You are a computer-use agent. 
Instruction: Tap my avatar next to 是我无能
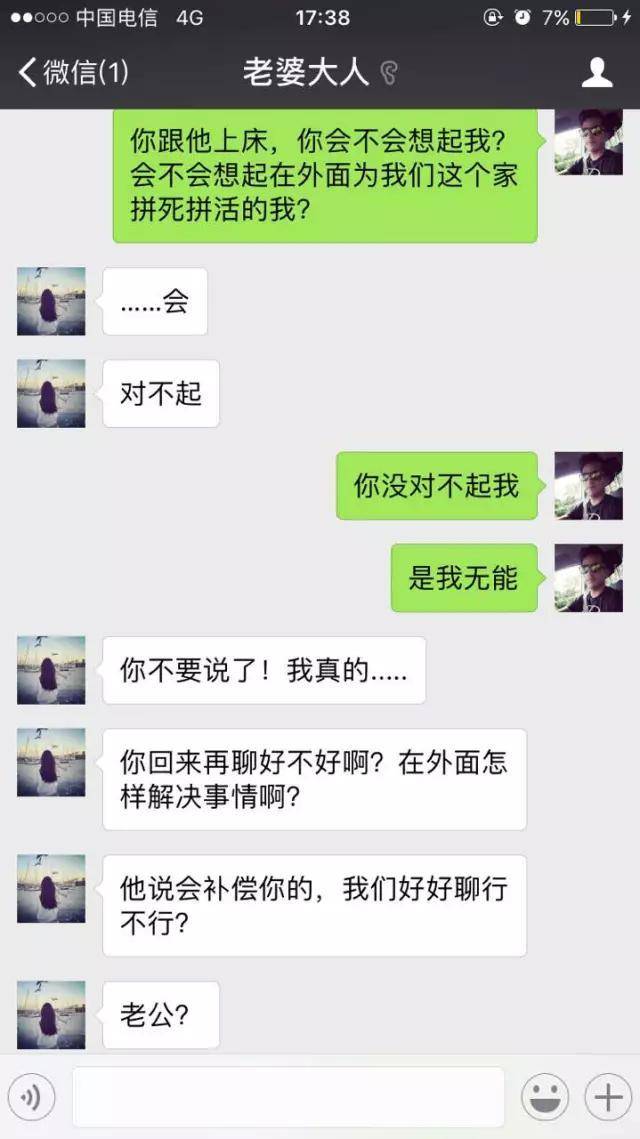[588, 578]
